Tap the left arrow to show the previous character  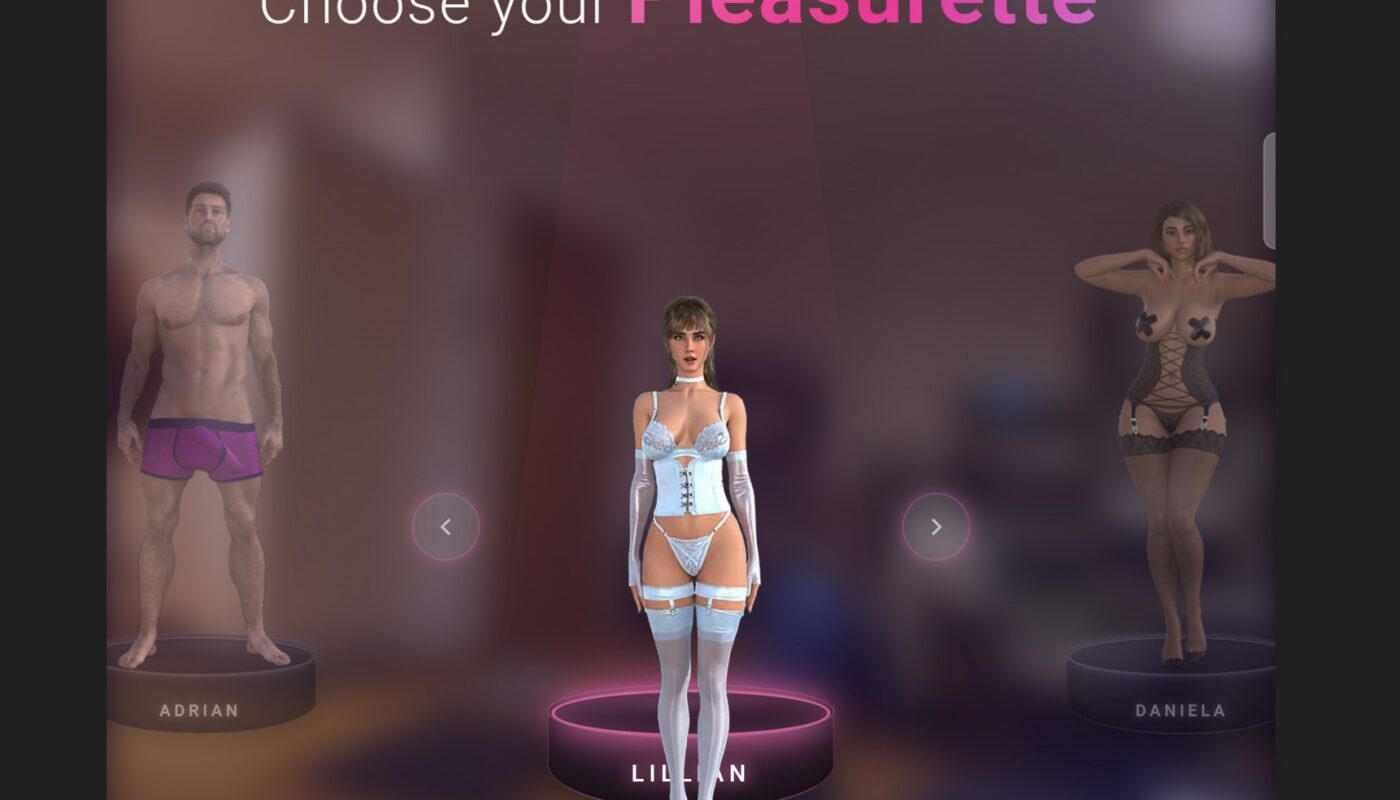click(446, 527)
